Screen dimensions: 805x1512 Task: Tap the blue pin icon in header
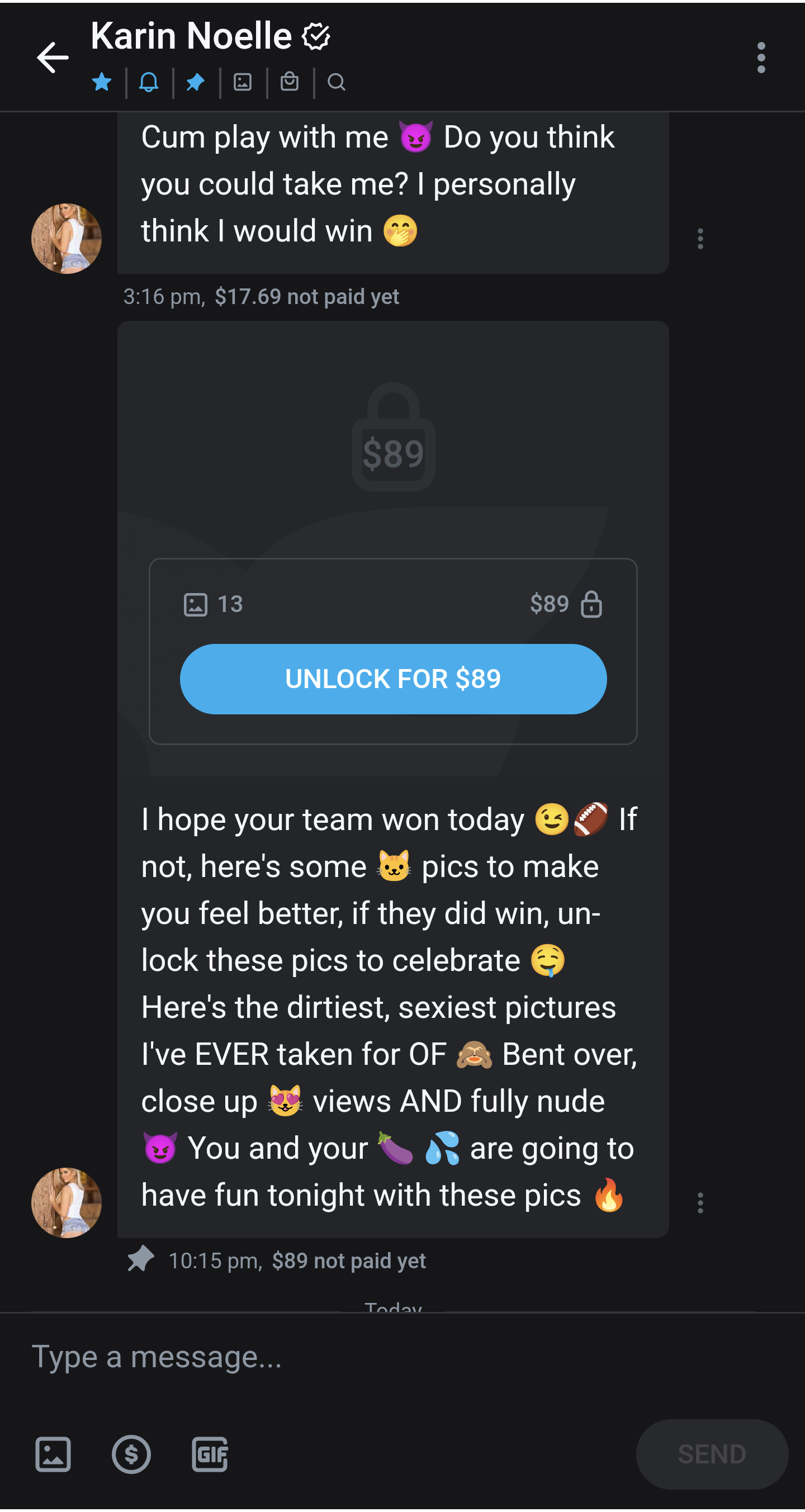pos(196,82)
